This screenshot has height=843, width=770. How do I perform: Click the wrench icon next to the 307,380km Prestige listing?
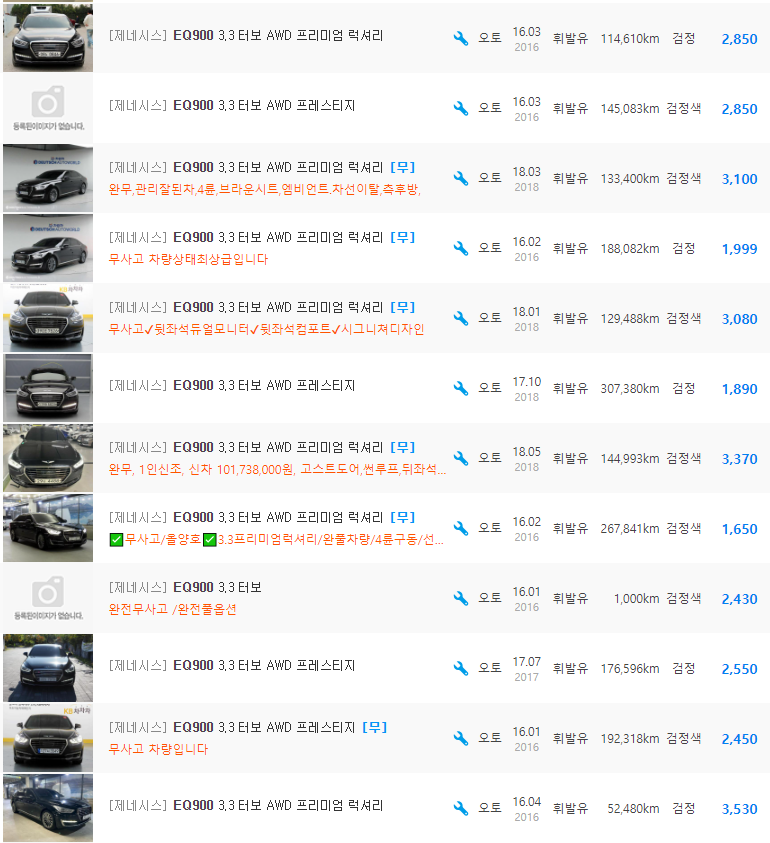pyautogui.click(x=460, y=387)
